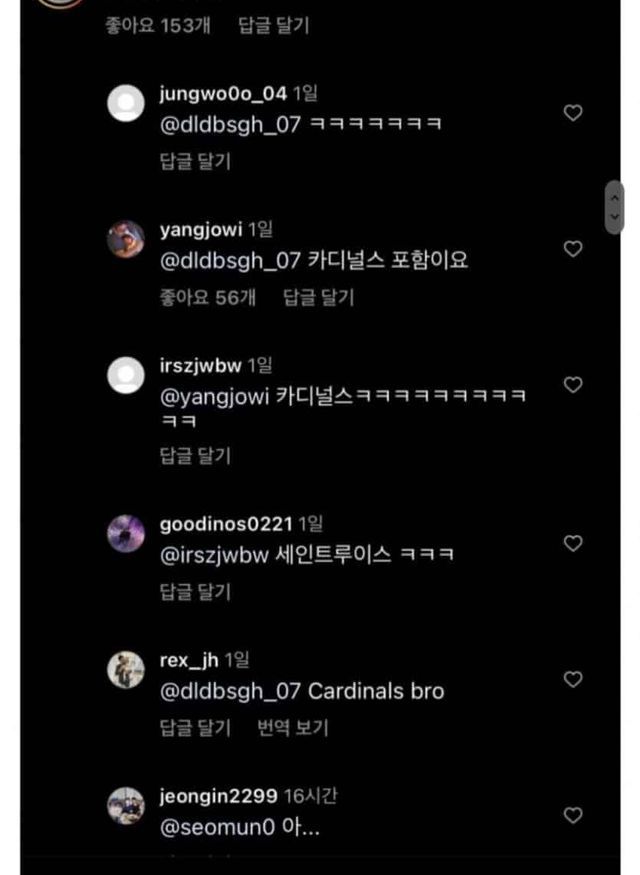640x875 pixels.
Task: Open rex_jh's profile picture
Action: click(126, 669)
